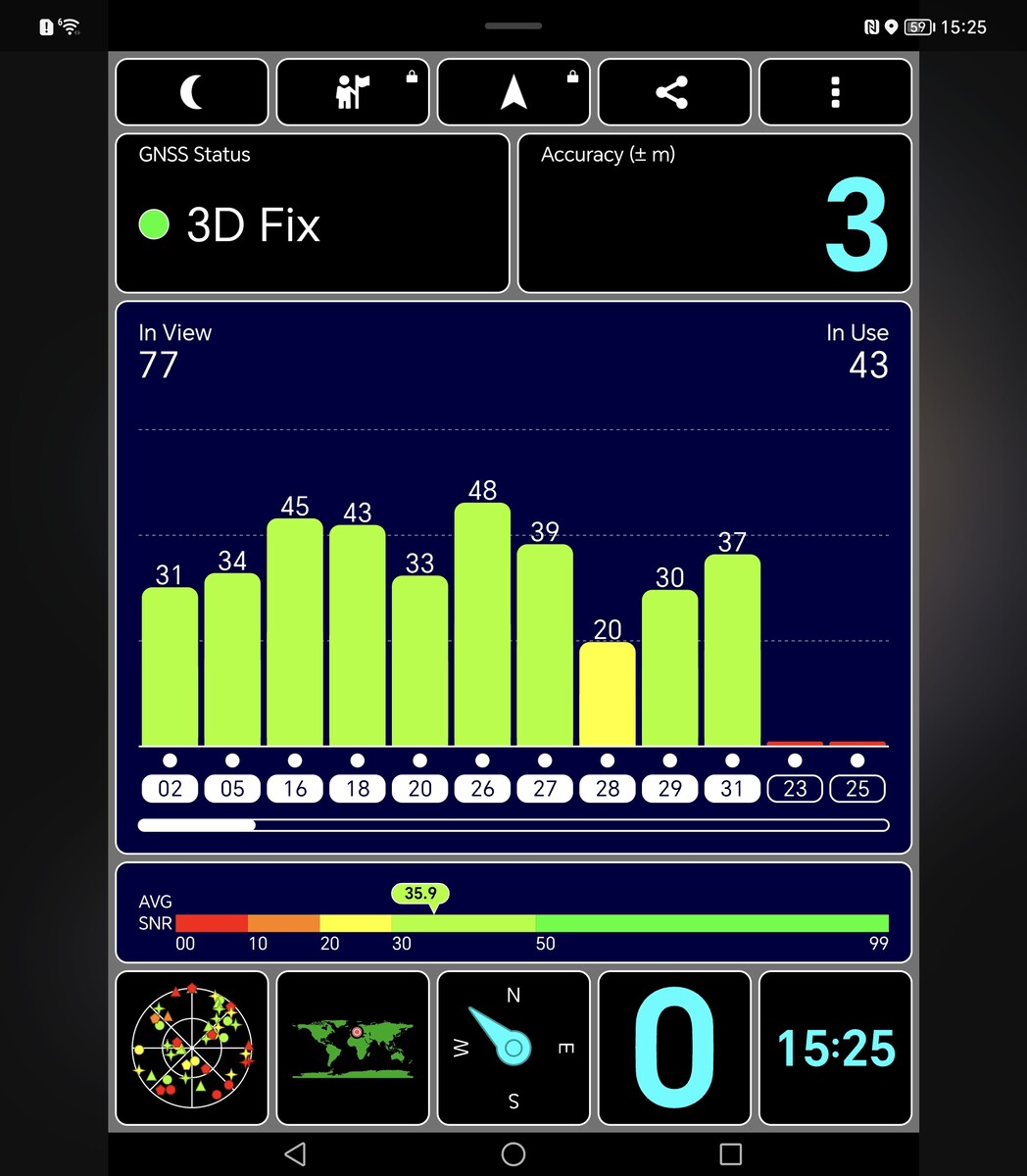Open the GNSS Status 3D Fix tile
The image size is (1027, 1176).
click(x=313, y=213)
